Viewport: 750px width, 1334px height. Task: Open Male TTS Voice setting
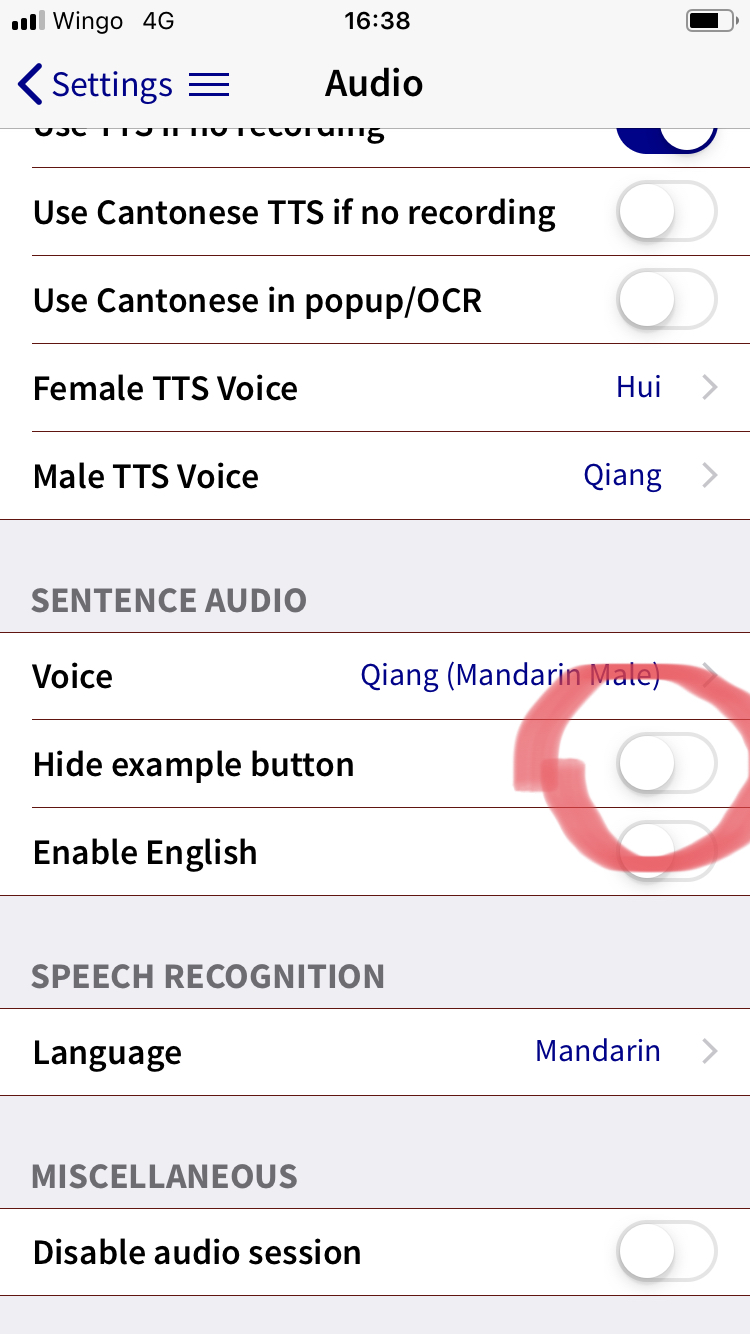coord(375,476)
